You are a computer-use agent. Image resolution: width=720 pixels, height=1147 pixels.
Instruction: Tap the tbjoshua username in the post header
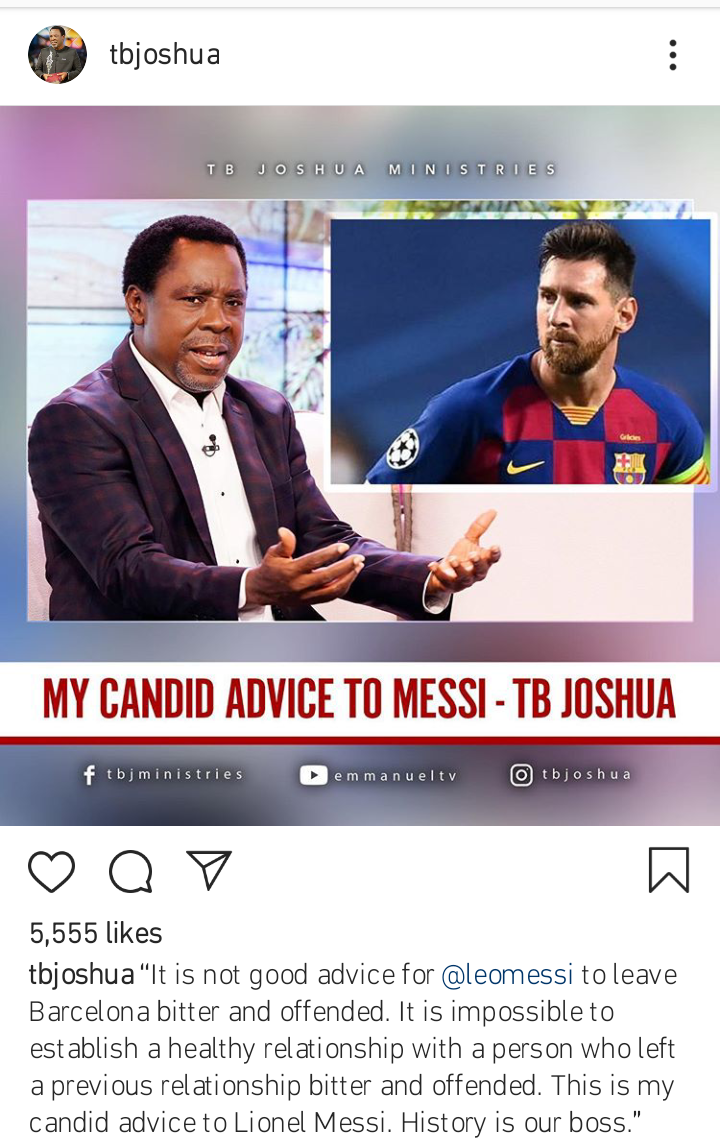[x=165, y=55]
